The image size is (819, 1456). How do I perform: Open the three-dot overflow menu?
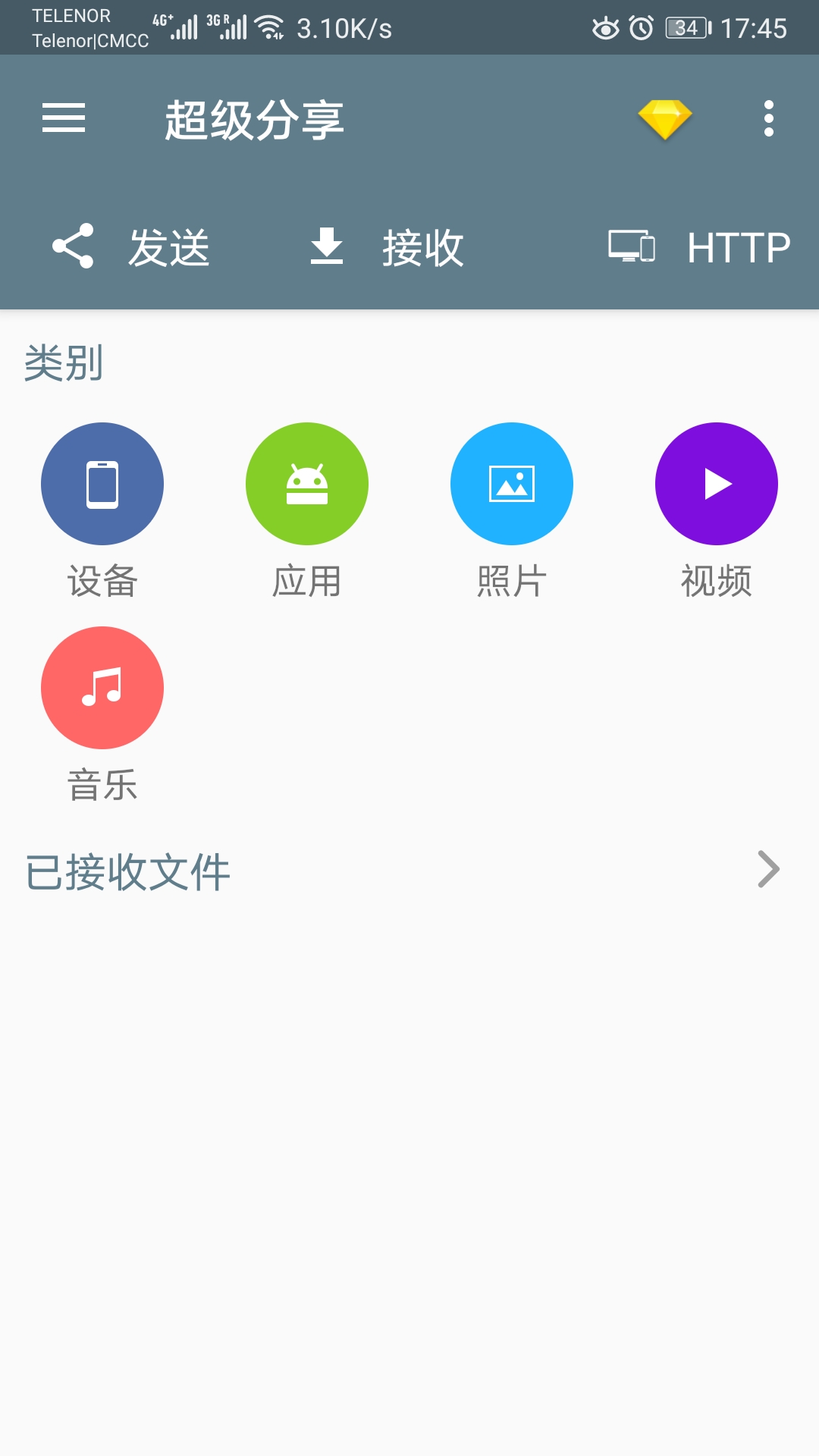pyautogui.click(x=769, y=118)
